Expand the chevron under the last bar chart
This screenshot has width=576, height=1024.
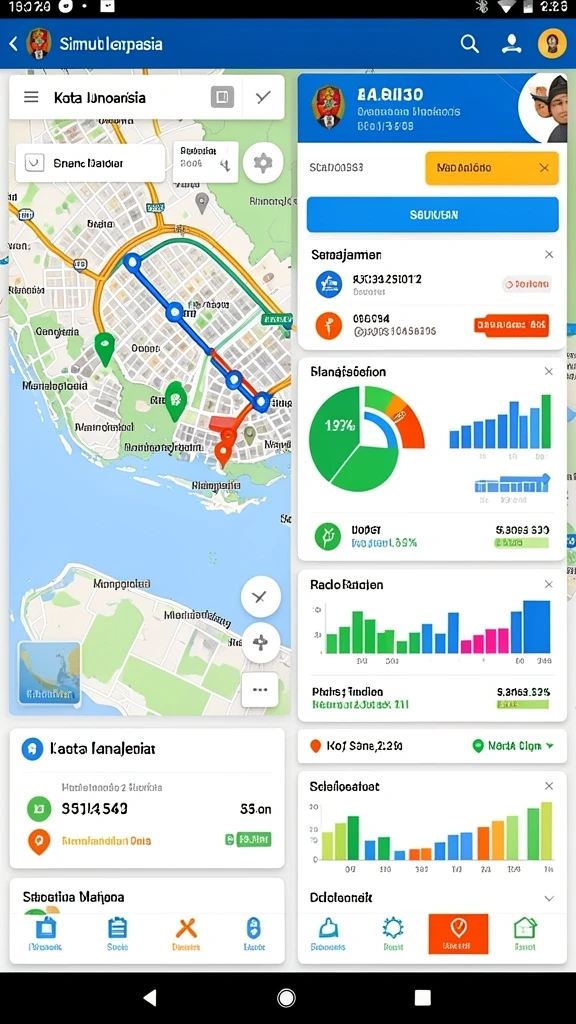(549, 899)
